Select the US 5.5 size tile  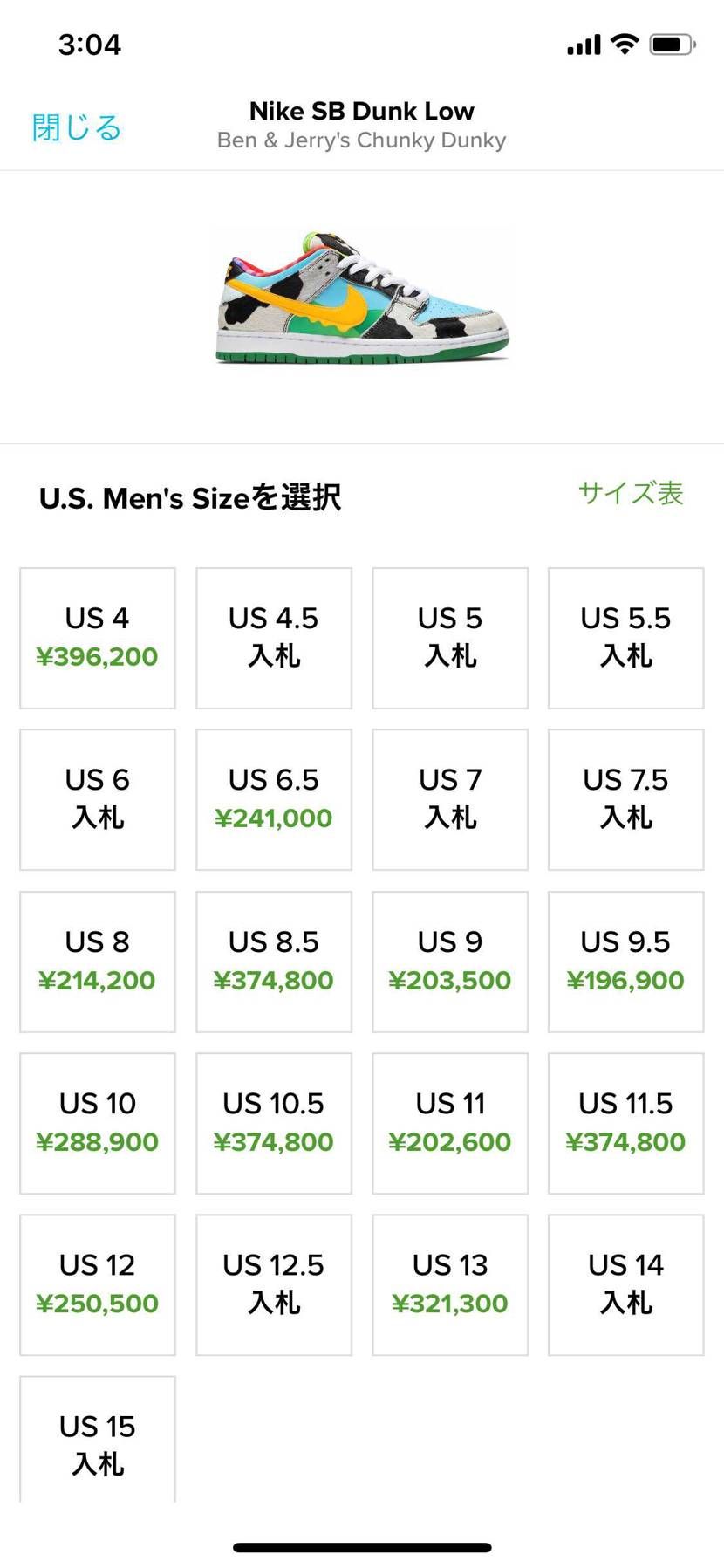pyautogui.click(x=625, y=638)
